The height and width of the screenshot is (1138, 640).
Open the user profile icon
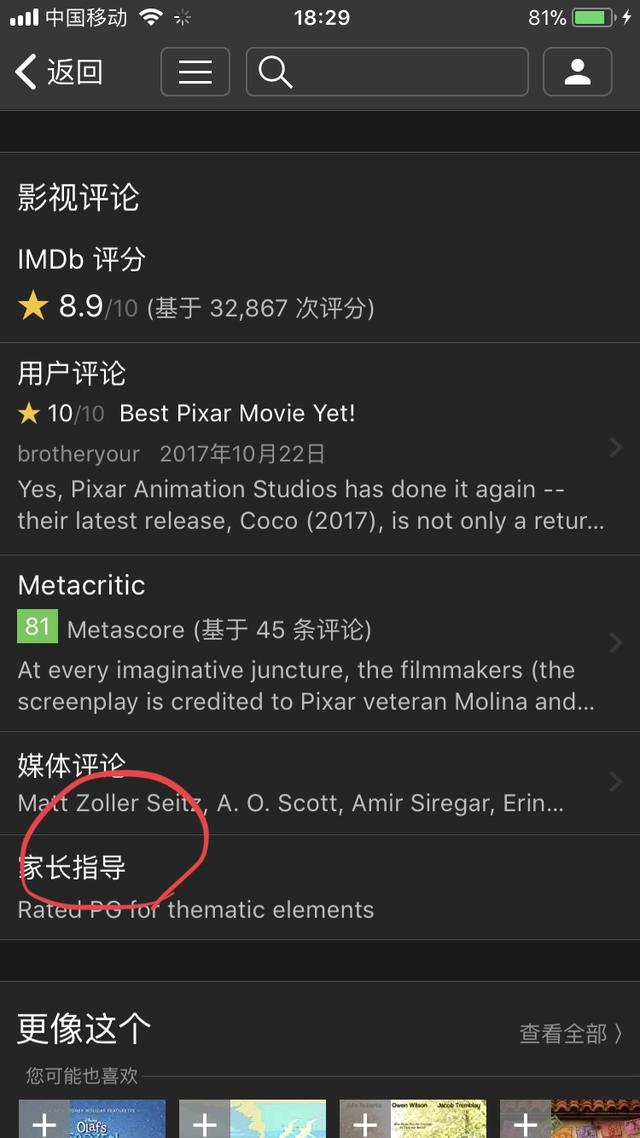[578, 72]
